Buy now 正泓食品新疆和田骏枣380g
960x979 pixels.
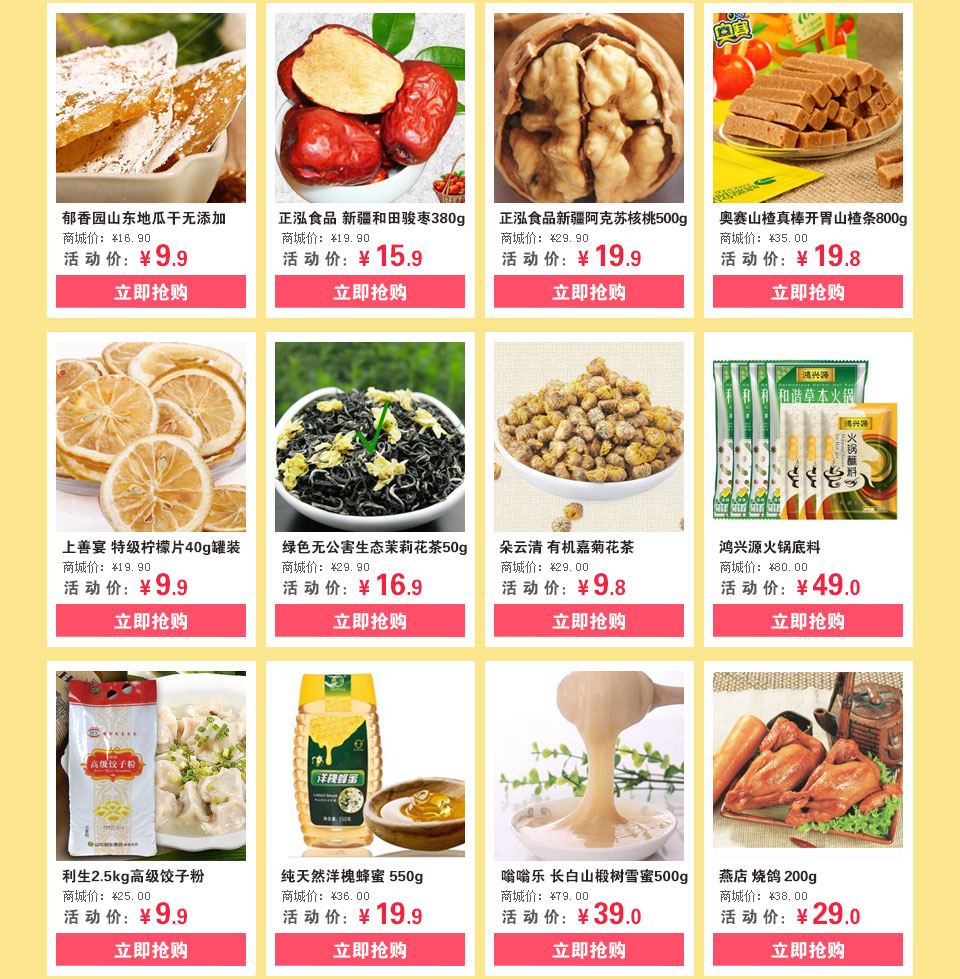pyautogui.click(x=370, y=292)
